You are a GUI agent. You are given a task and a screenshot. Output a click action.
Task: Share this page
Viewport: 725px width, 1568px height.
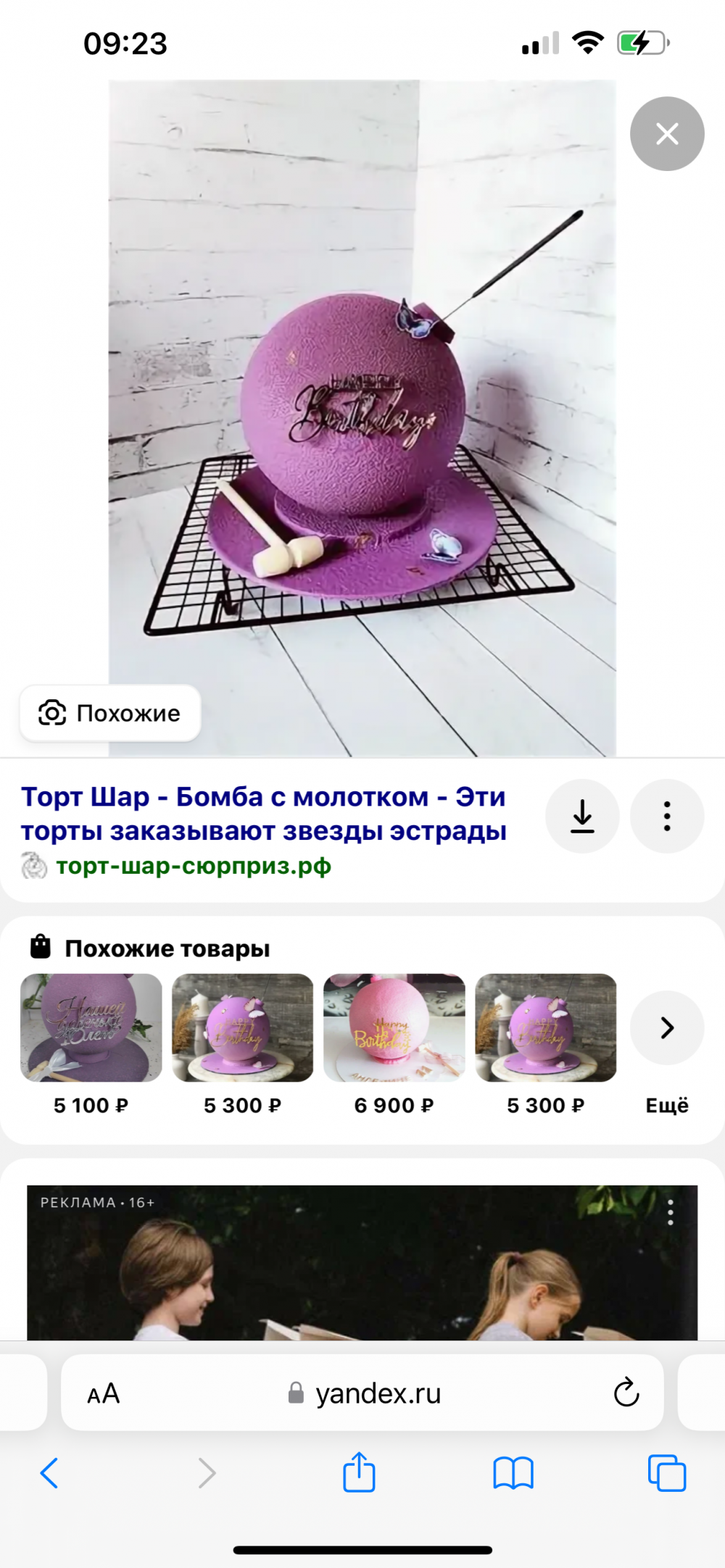[x=359, y=1472]
